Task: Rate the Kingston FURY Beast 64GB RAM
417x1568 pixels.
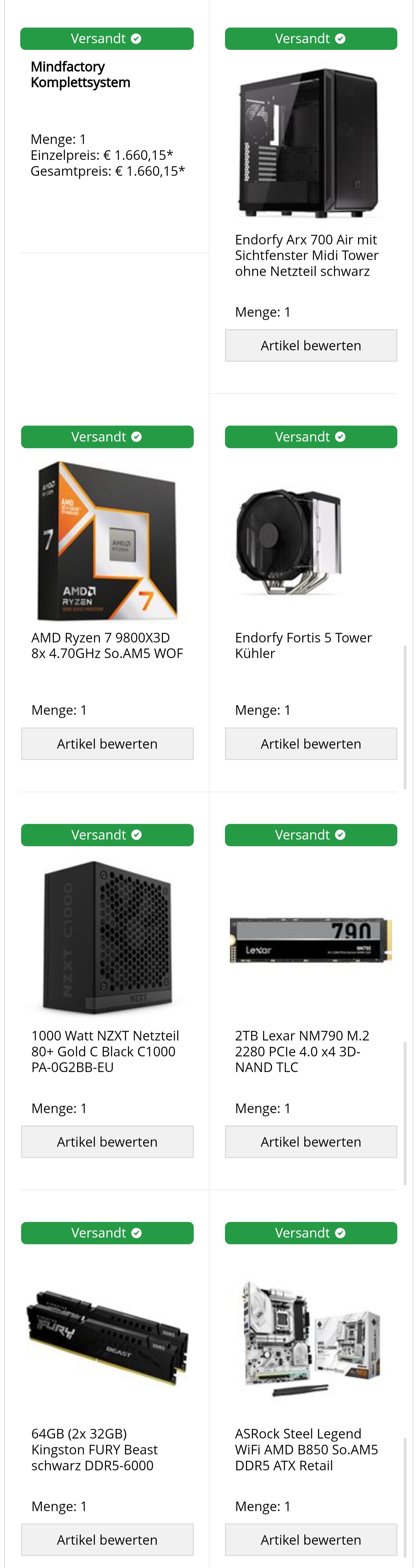Action: (107, 1539)
